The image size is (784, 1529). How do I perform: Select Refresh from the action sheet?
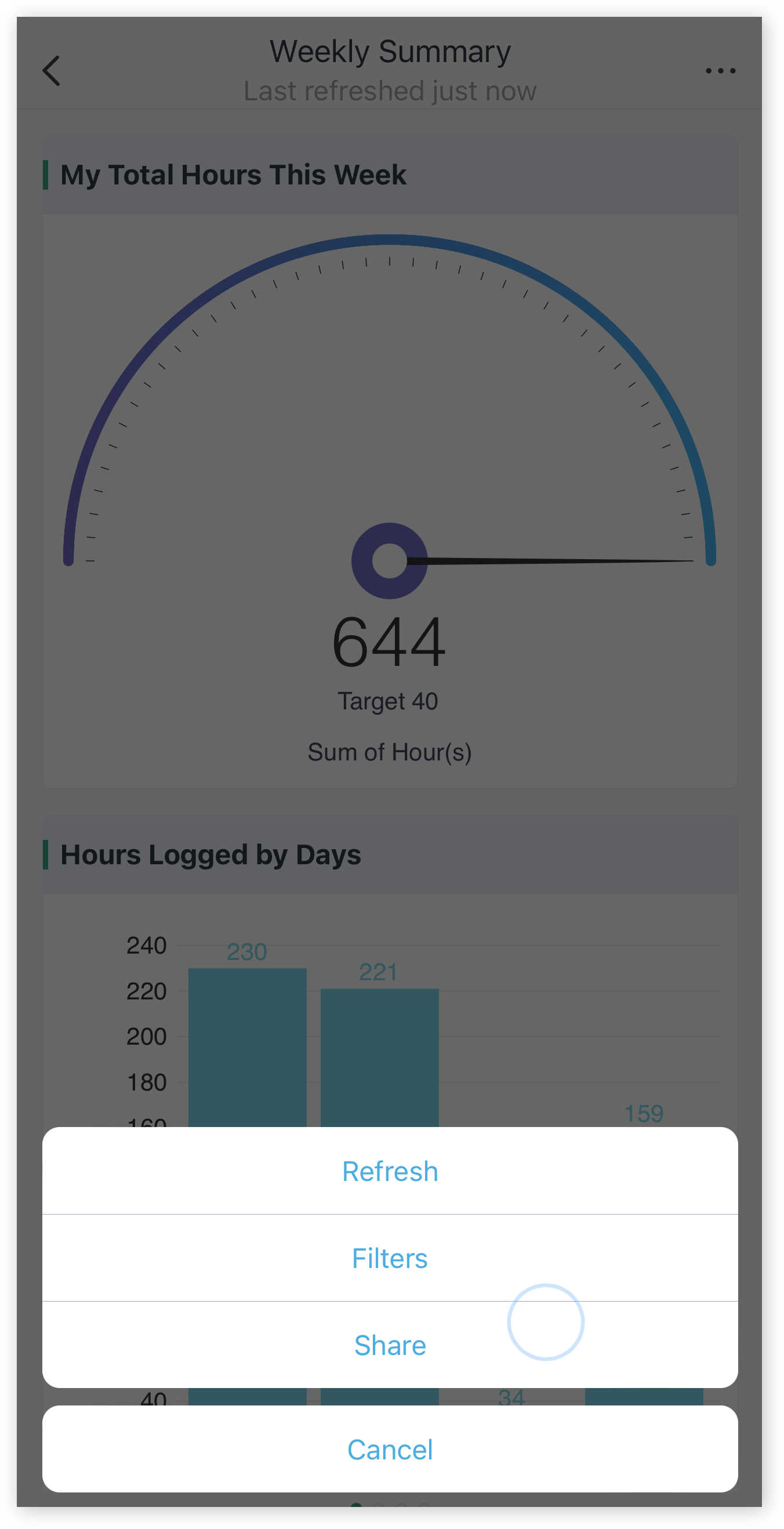click(390, 1171)
